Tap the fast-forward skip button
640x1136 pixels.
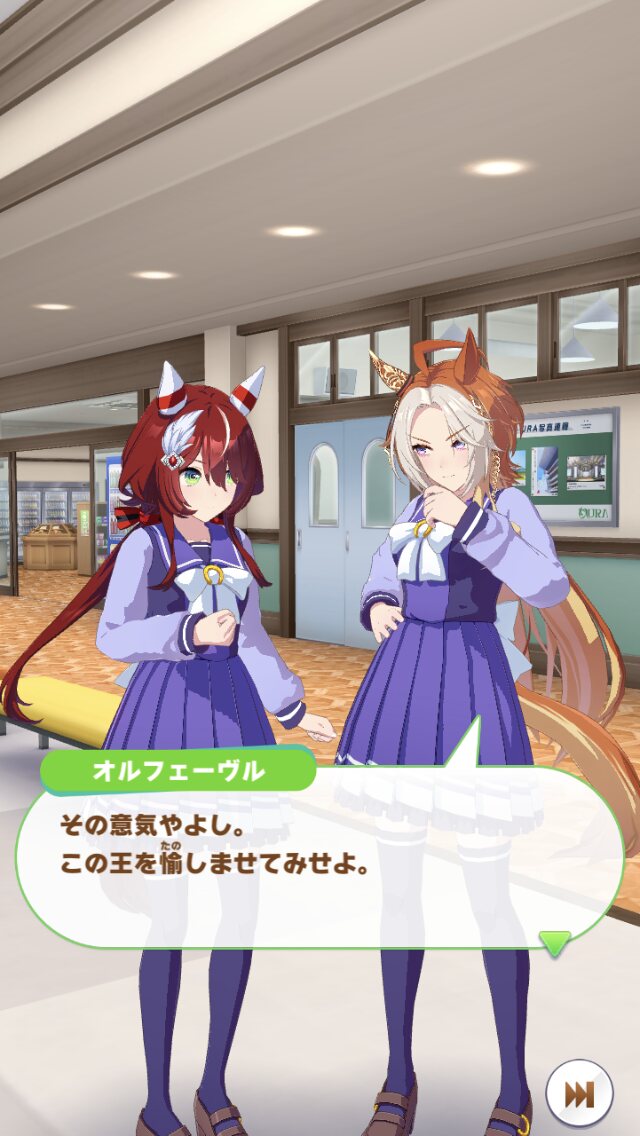coord(579,1093)
